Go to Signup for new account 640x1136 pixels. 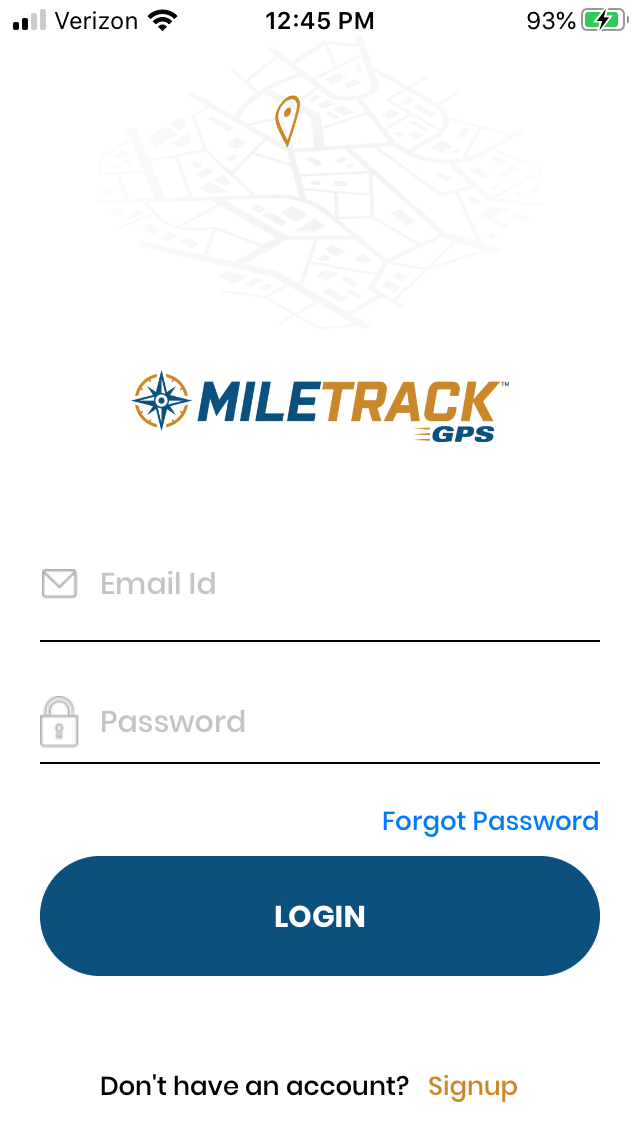(x=473, y=1086)
